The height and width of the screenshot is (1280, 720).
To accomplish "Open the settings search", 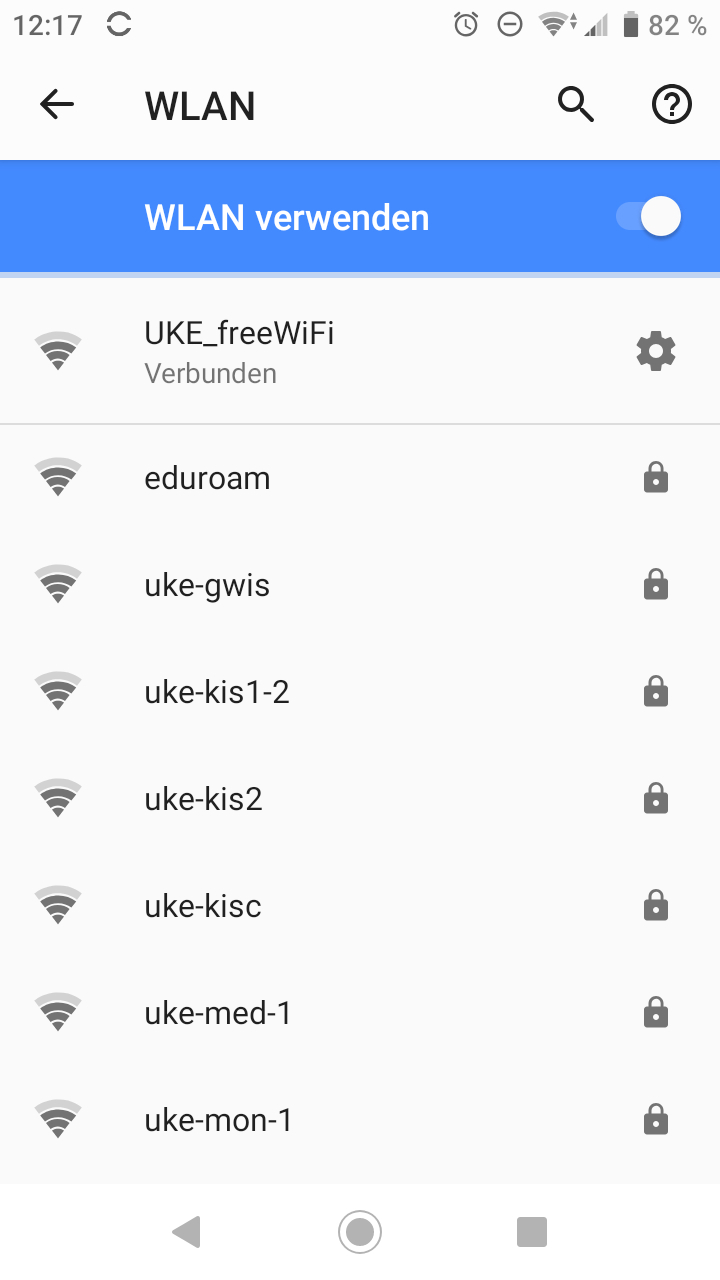I will coord(576,104).
